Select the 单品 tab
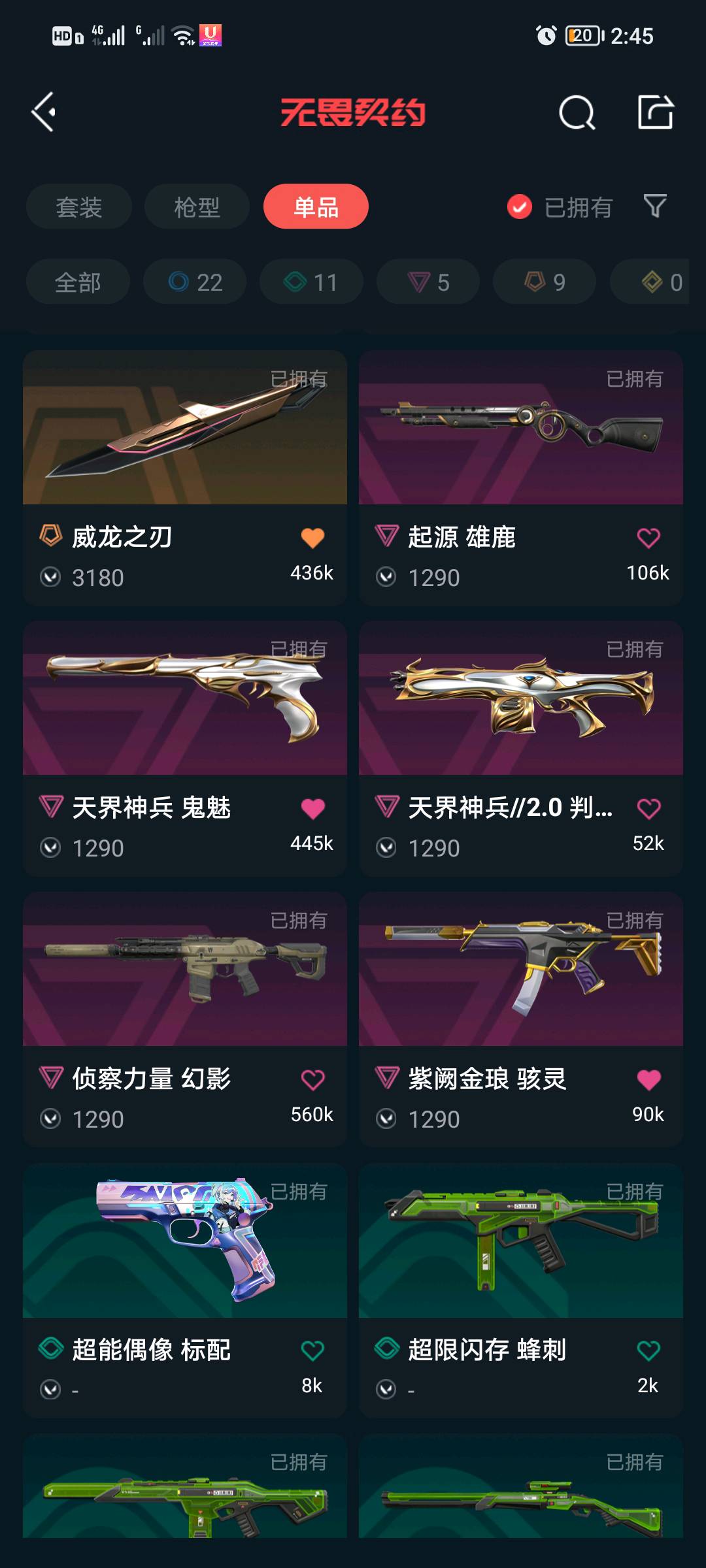The height and width of the screenshot is (1568, 706). click(x=316, y=207)
